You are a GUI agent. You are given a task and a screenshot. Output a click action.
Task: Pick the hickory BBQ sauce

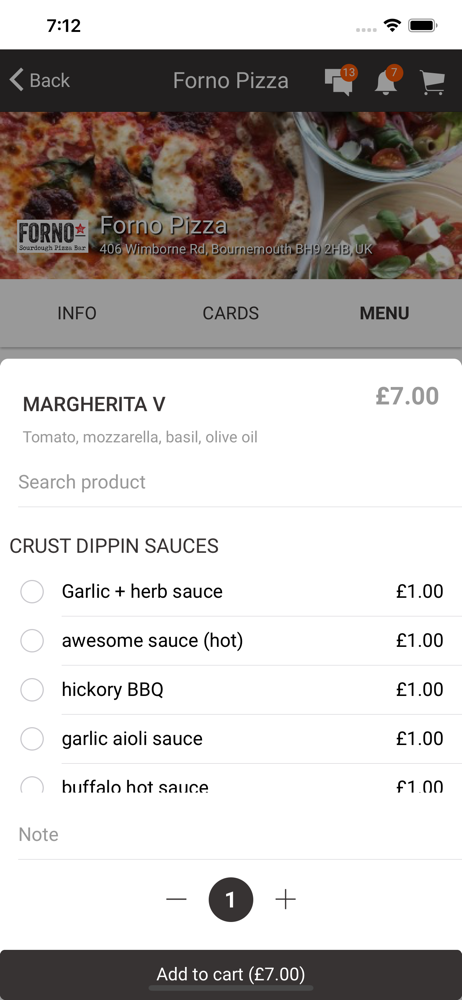pyautogui.click(x=231, y=689)
